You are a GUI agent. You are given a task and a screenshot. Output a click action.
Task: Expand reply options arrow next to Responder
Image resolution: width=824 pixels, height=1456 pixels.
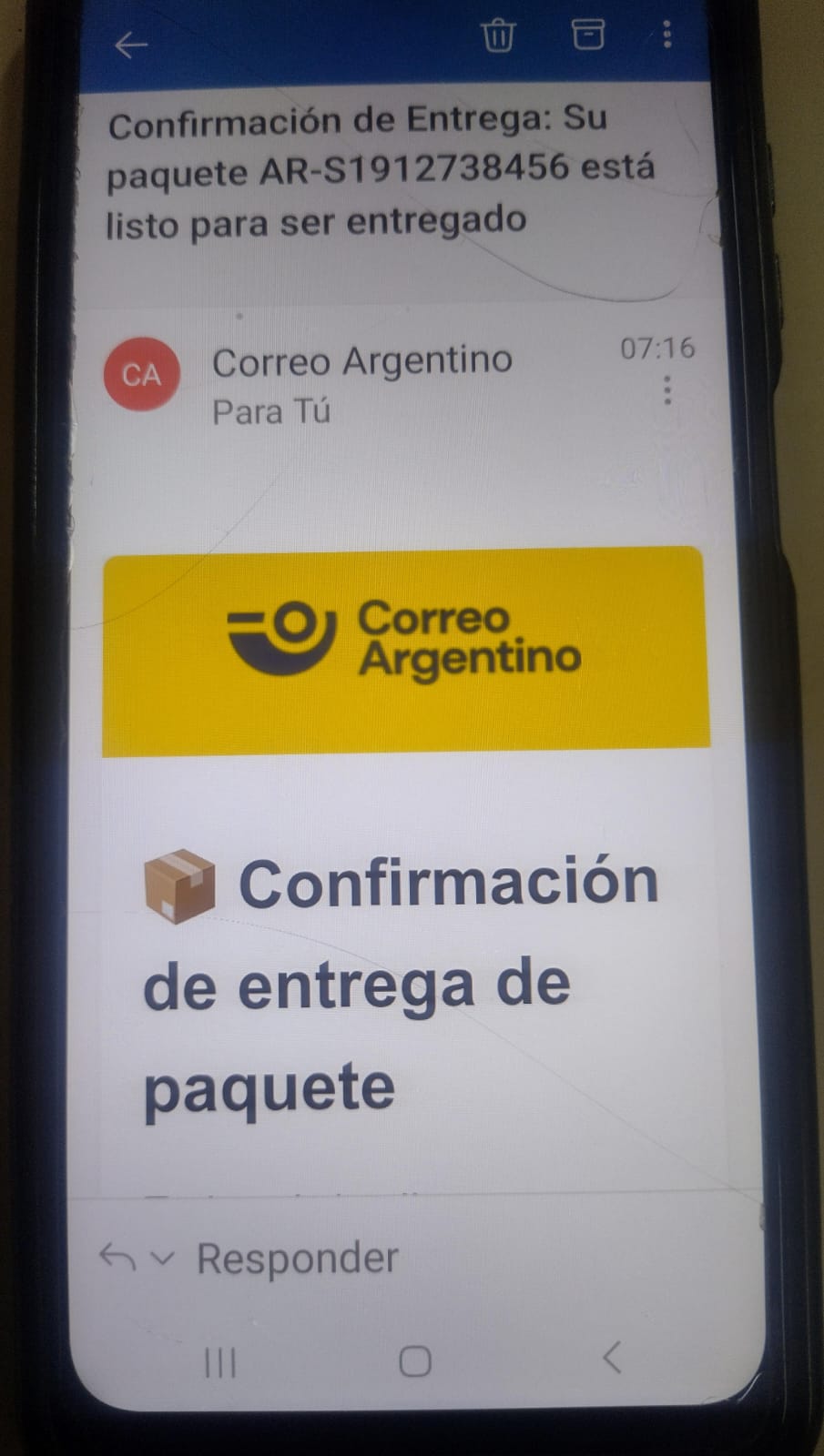coord(162,1259)
